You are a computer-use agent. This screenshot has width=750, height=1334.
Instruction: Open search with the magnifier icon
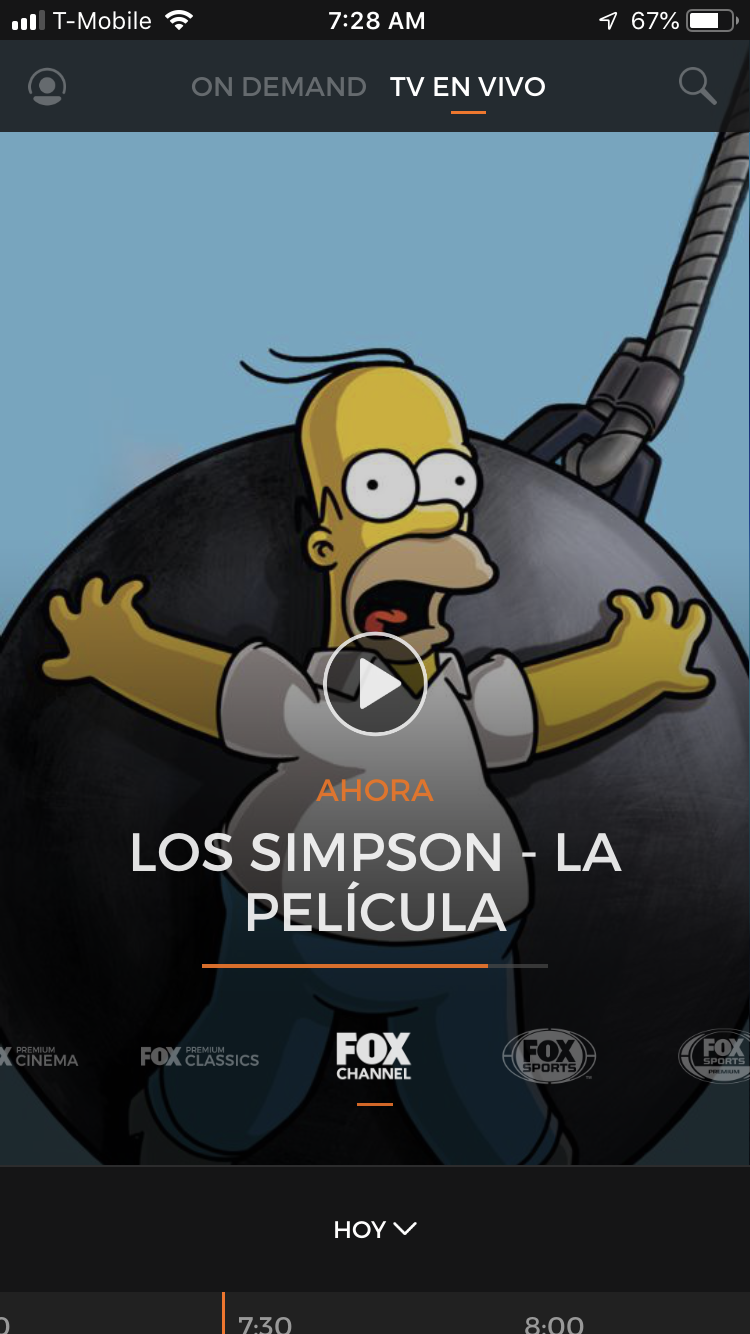pyautogui.click(x=697, y=86)
